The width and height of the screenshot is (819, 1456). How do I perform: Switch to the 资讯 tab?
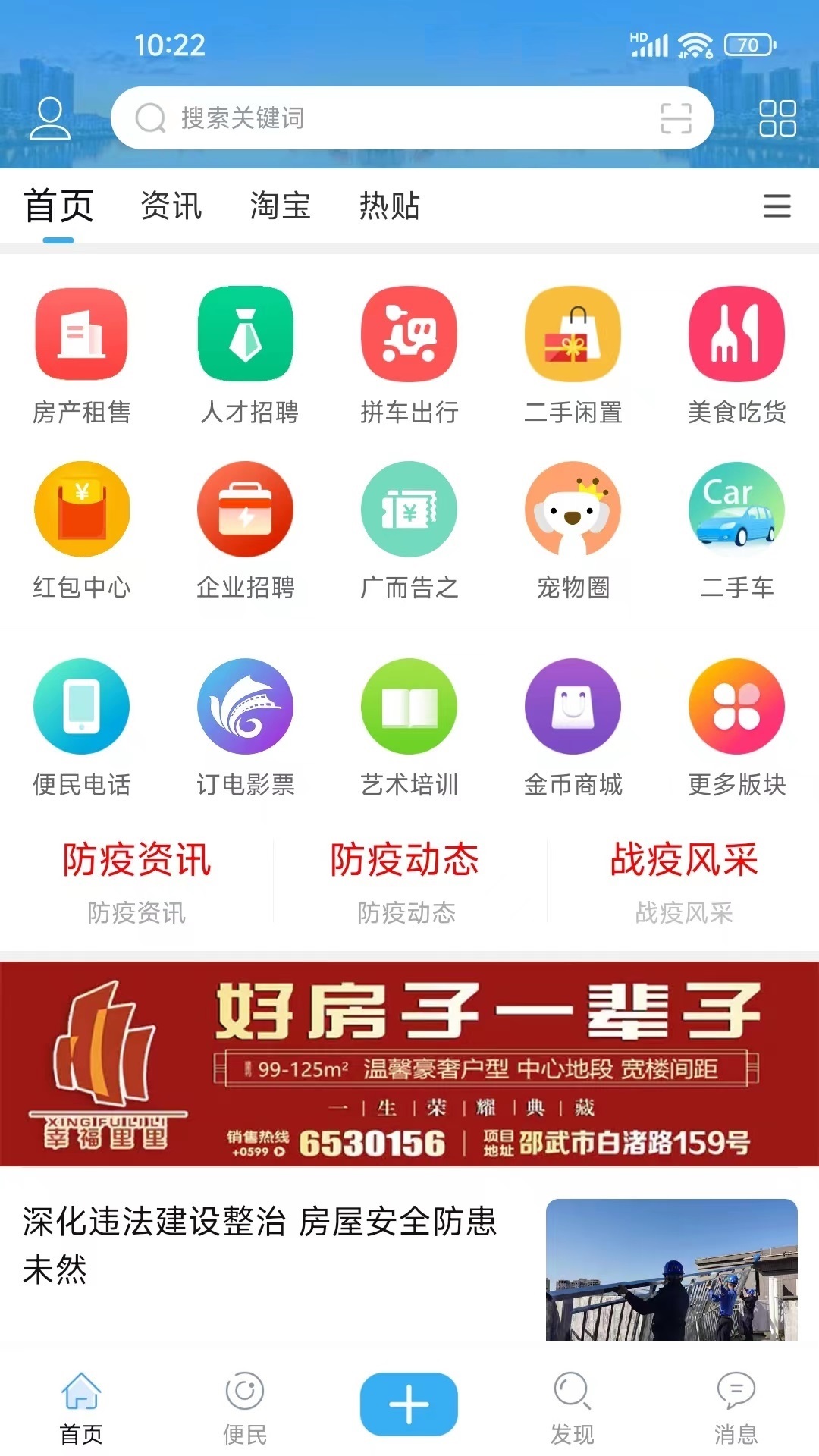171,206
